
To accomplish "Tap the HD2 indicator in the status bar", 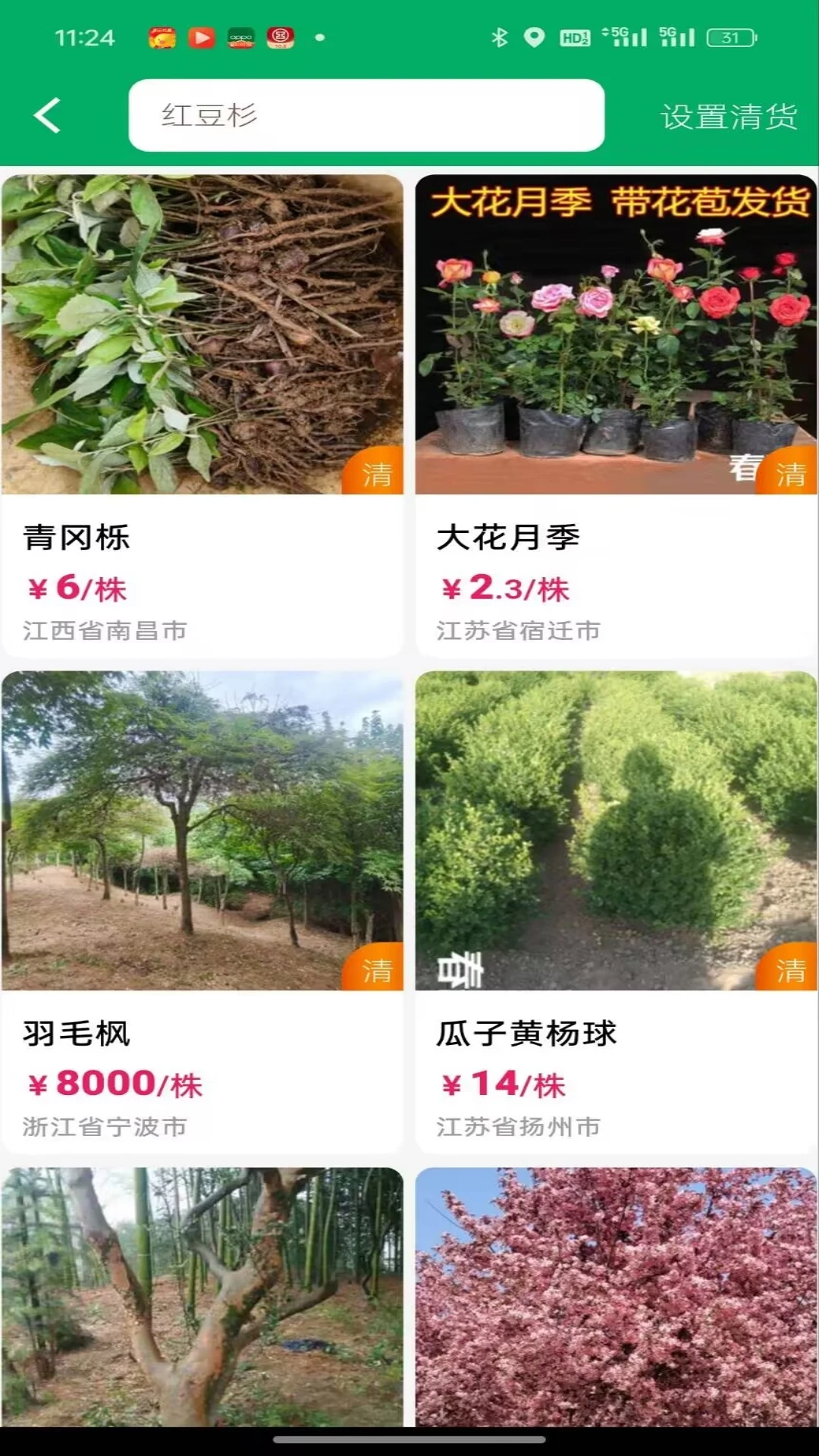I will [x=574, y=36].
